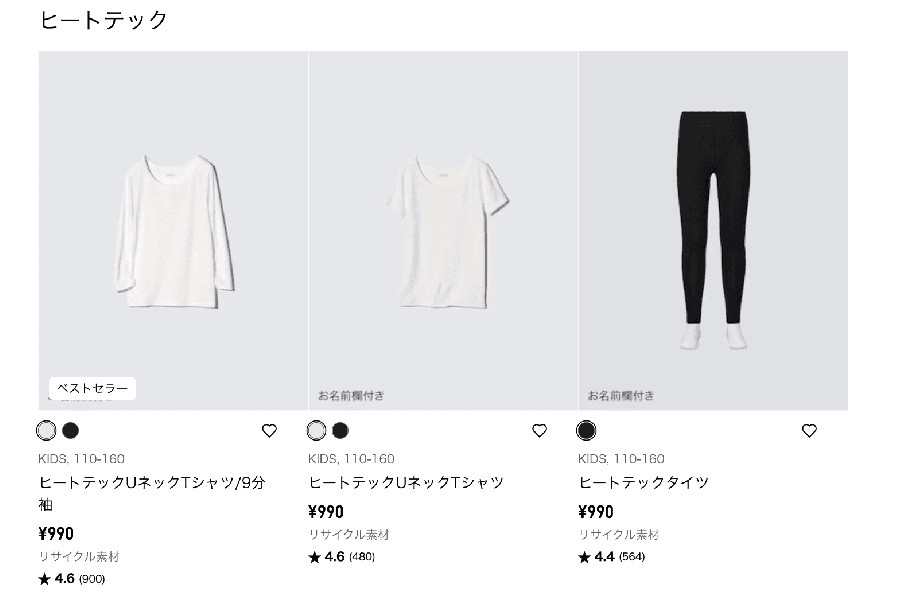Viewport: 900px width, 600px height.
Task: Open the ヒートテックタイツ product image
Action: [x=713, y=230]
